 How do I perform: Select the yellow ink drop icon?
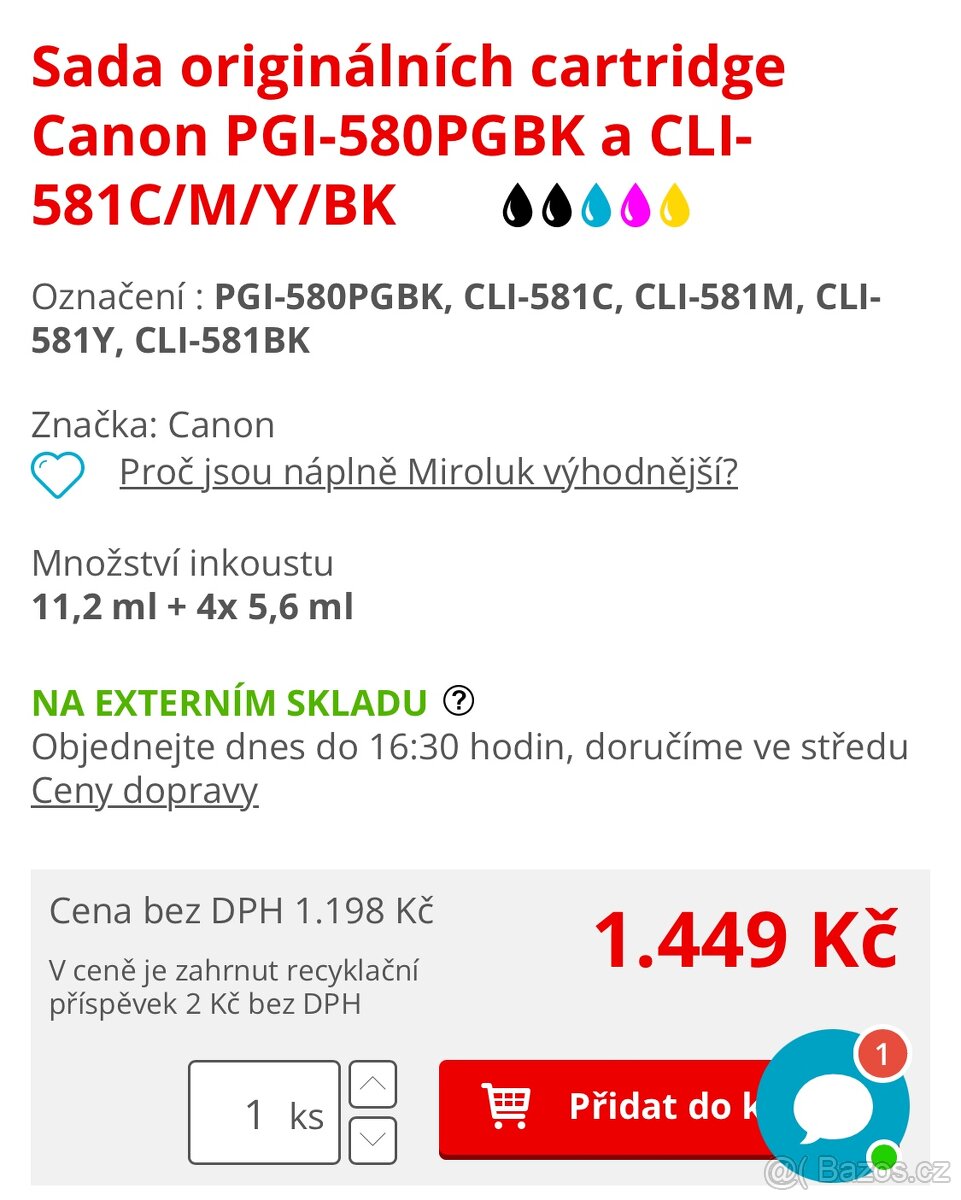(x=676, y=207)
